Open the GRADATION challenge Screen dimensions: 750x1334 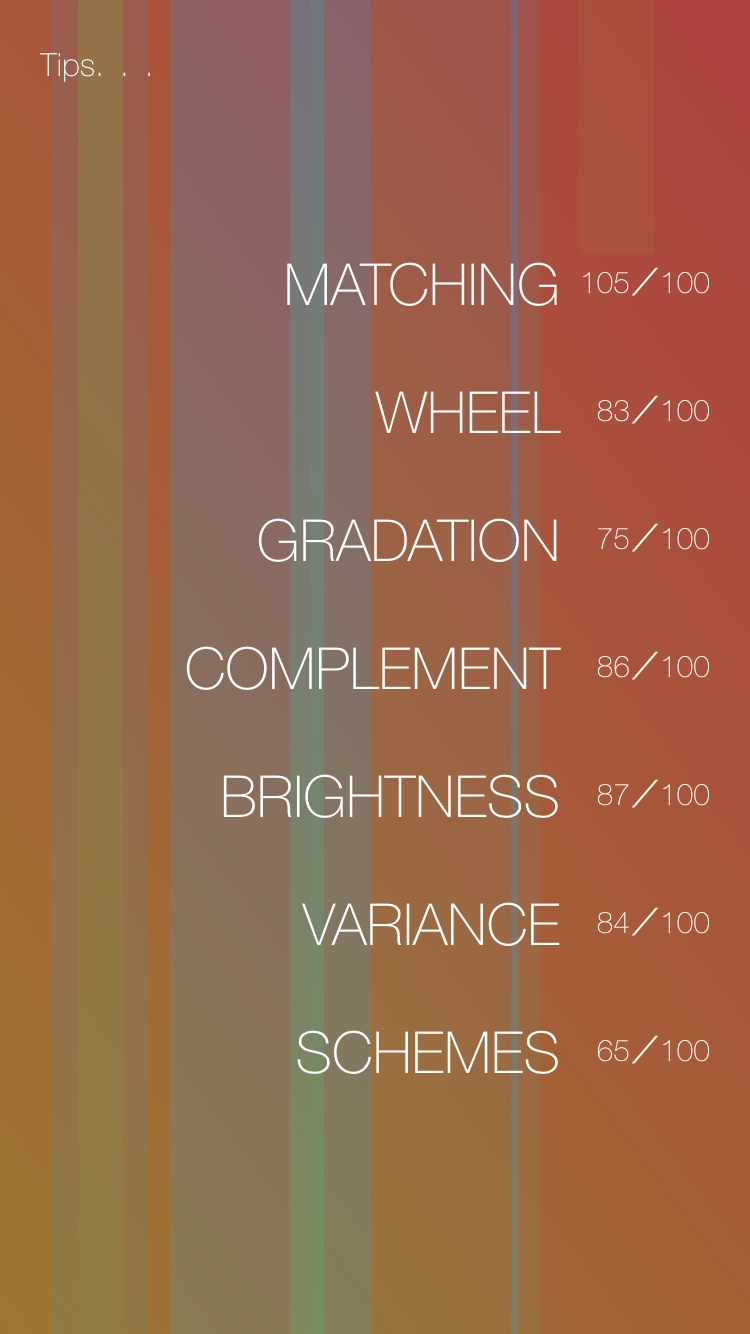[x=408, y=541]
